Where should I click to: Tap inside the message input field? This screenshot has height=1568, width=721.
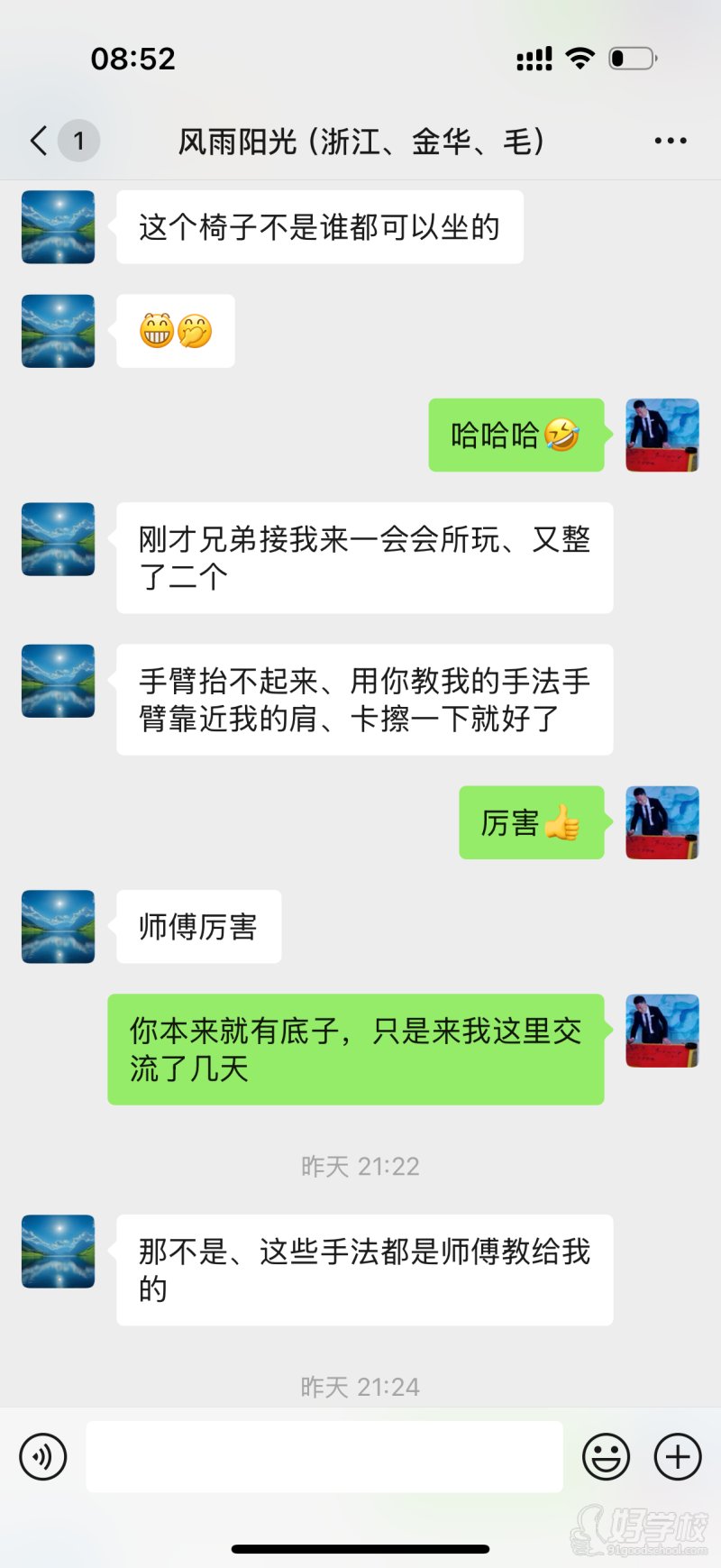click(x=324, y=1456)
